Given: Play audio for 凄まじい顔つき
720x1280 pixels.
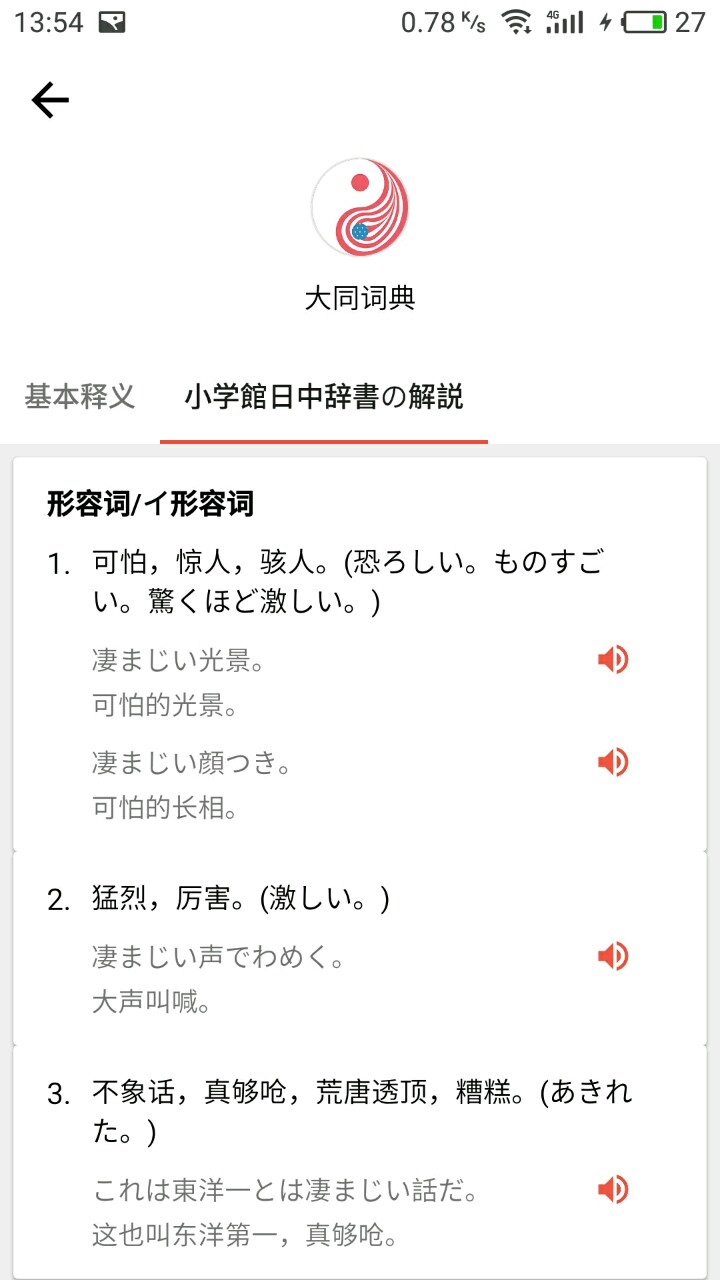Looking at the screenshot, I should (x=612, y=763).
